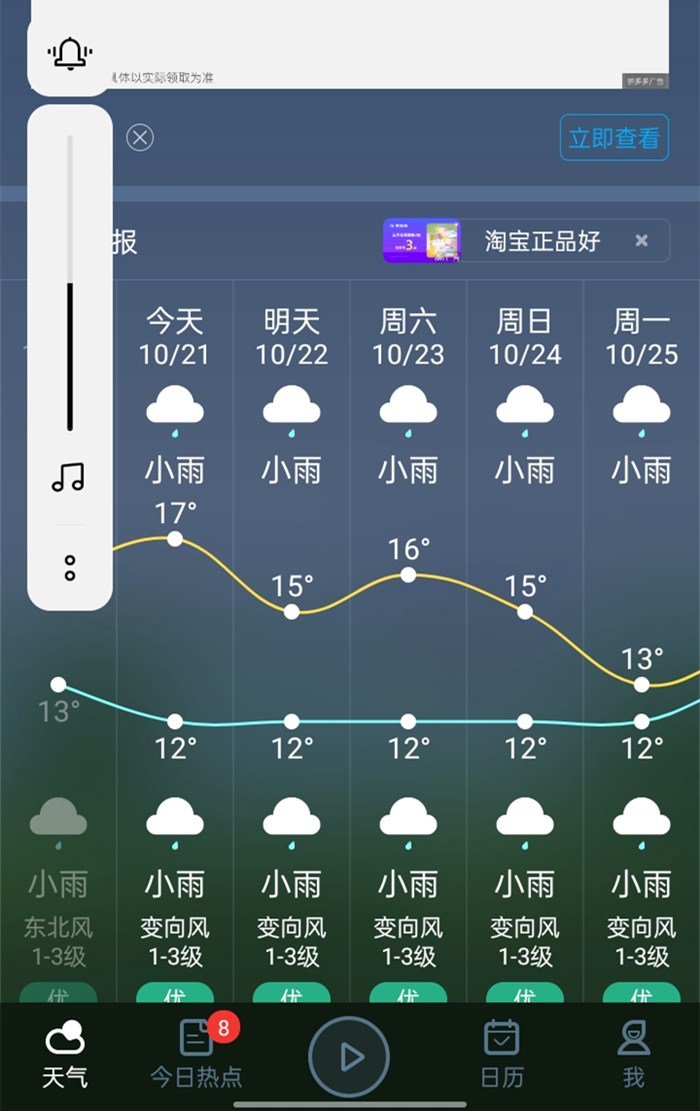This screenshot has width=700, height=1111.
Task: Open more volume settings dots
Action: (70, 568)
